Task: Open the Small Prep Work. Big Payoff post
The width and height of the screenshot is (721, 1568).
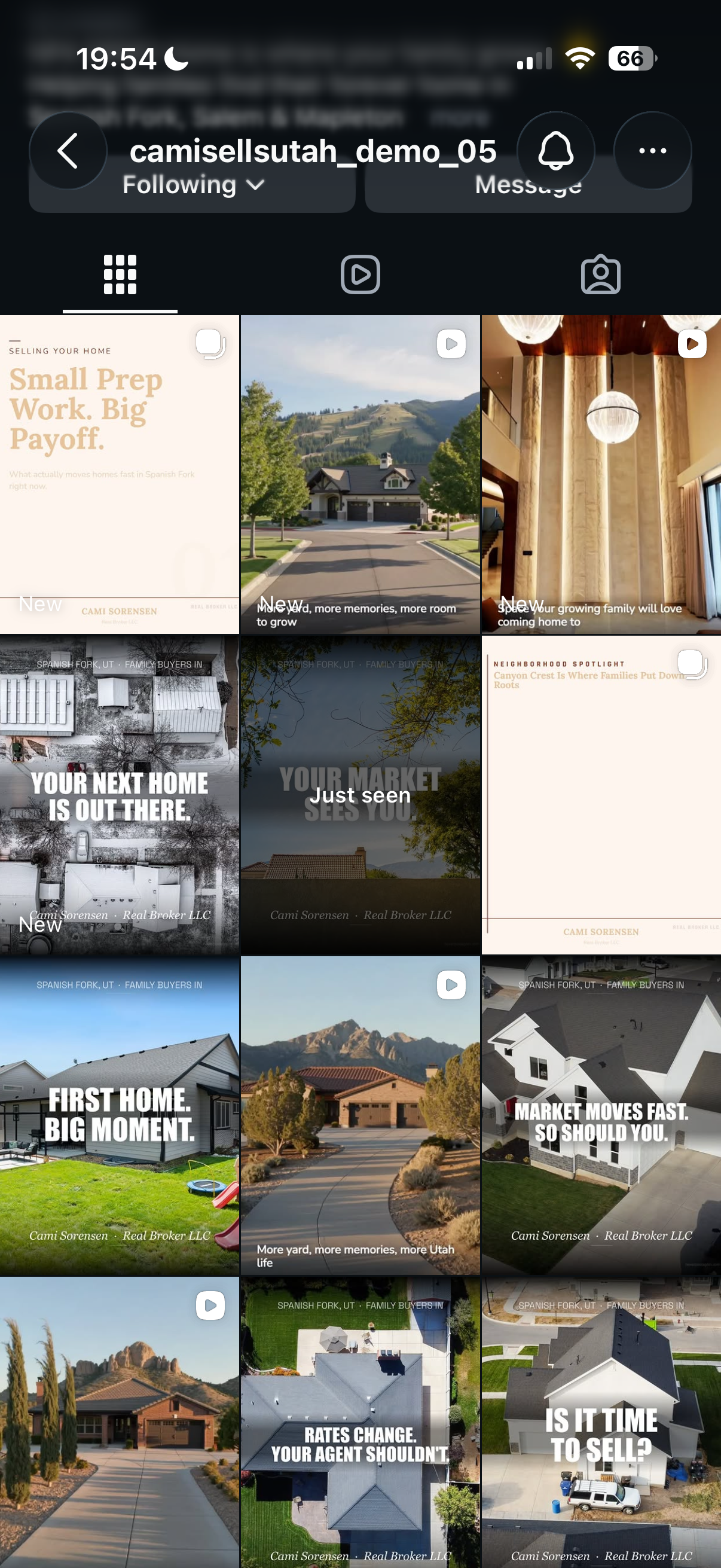Action: tap(119, 474)
